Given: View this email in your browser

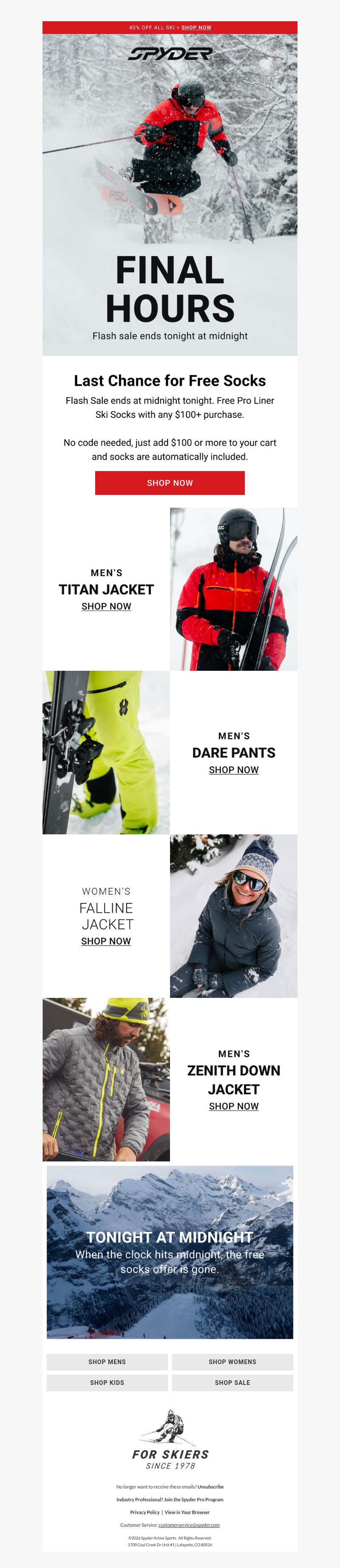Looking at the screenshot, I should pos(187,1512).
